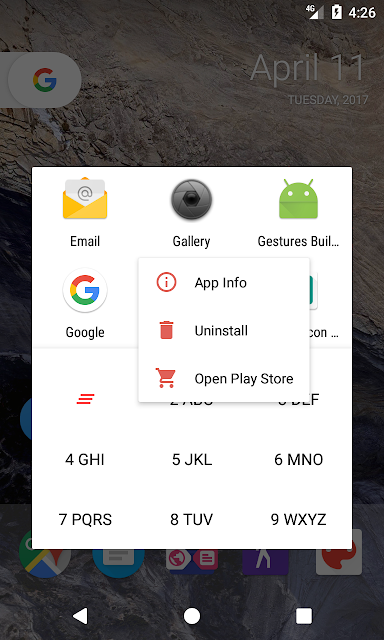Go back with the navigation bar arrow

(80, 616)
